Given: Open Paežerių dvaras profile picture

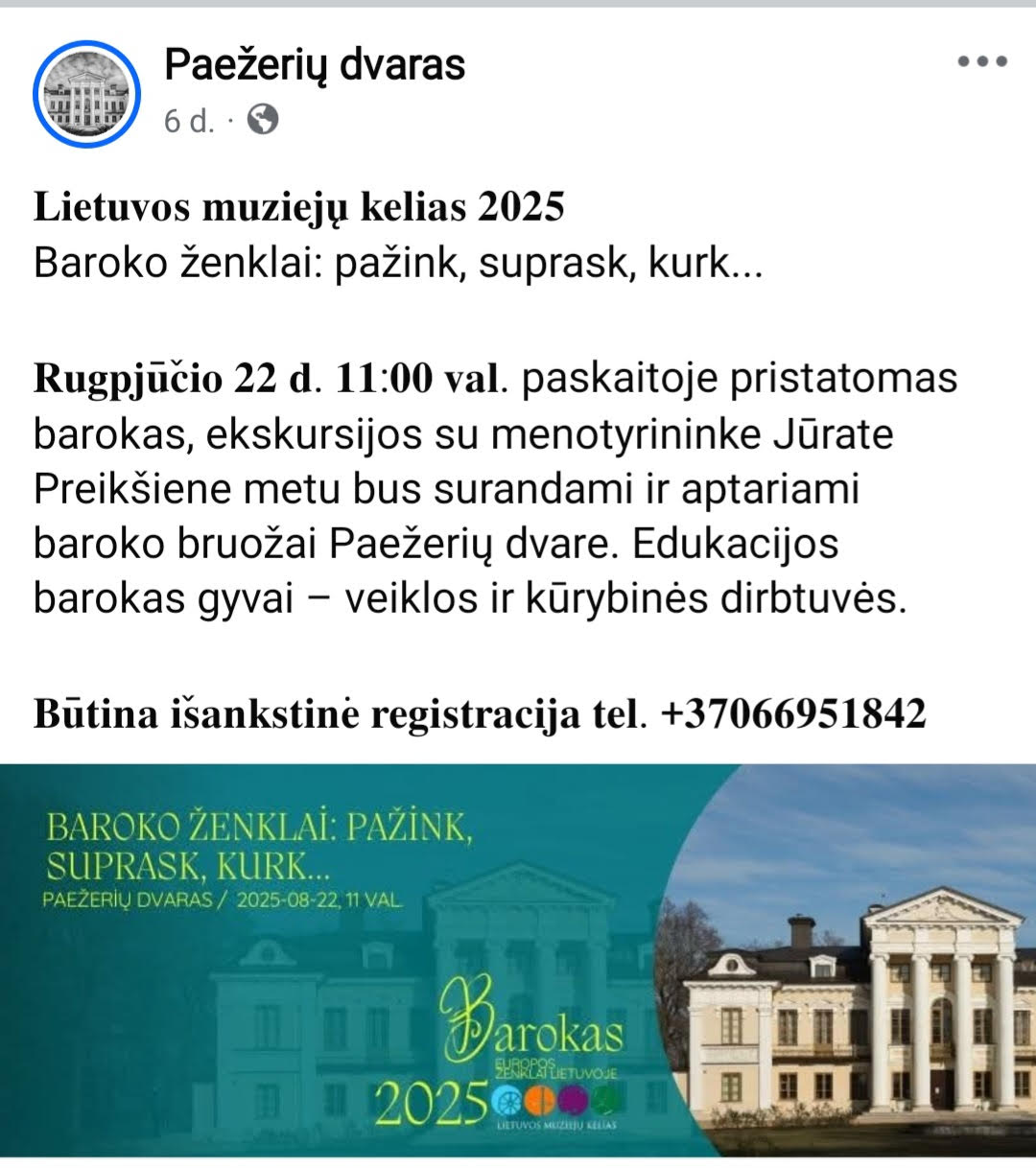Looking at the screenshot, I should coord(86,94).
